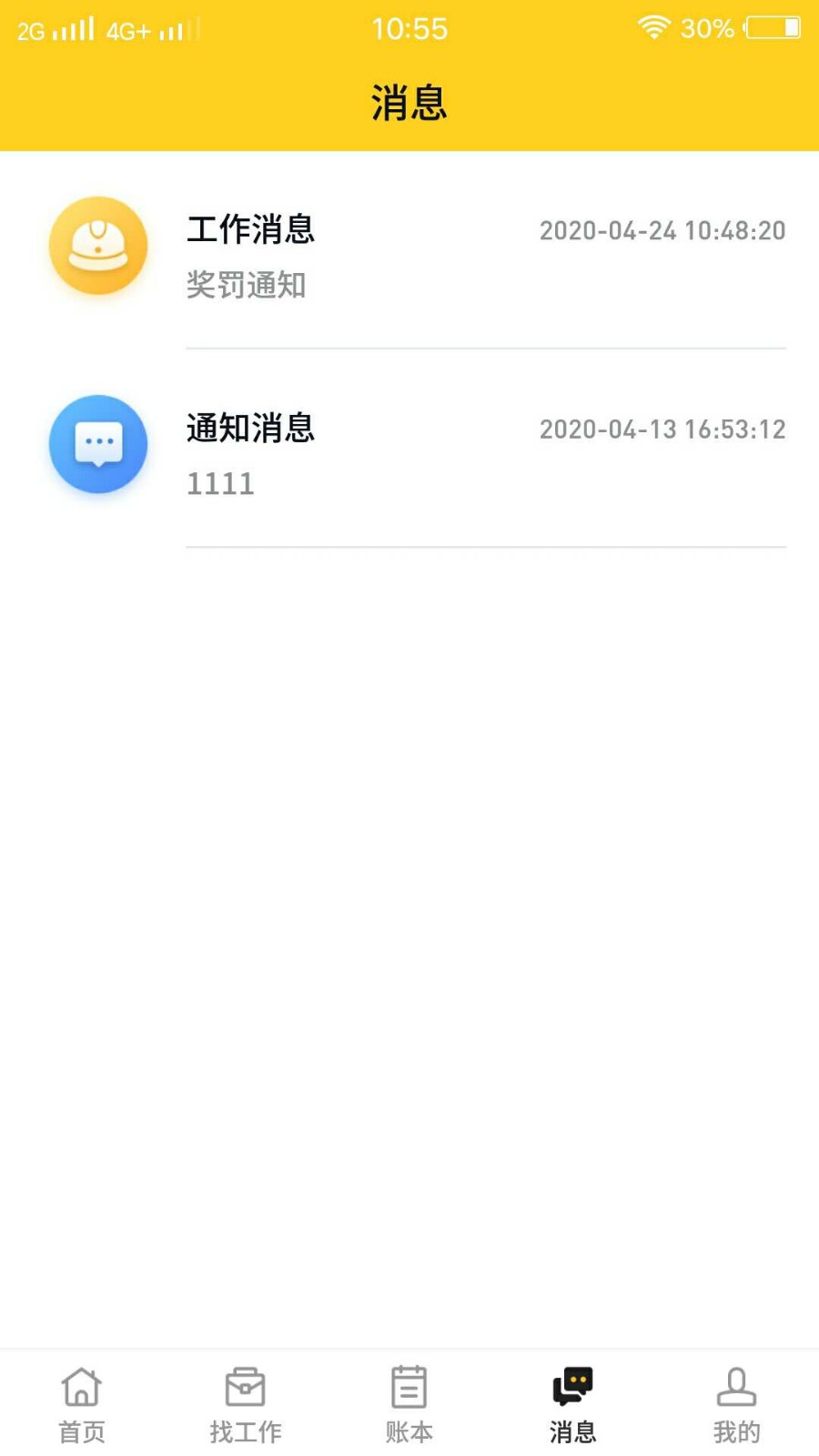Switch to the 账本 tab
This screenshot has width=819, height=1456.
409,1406
